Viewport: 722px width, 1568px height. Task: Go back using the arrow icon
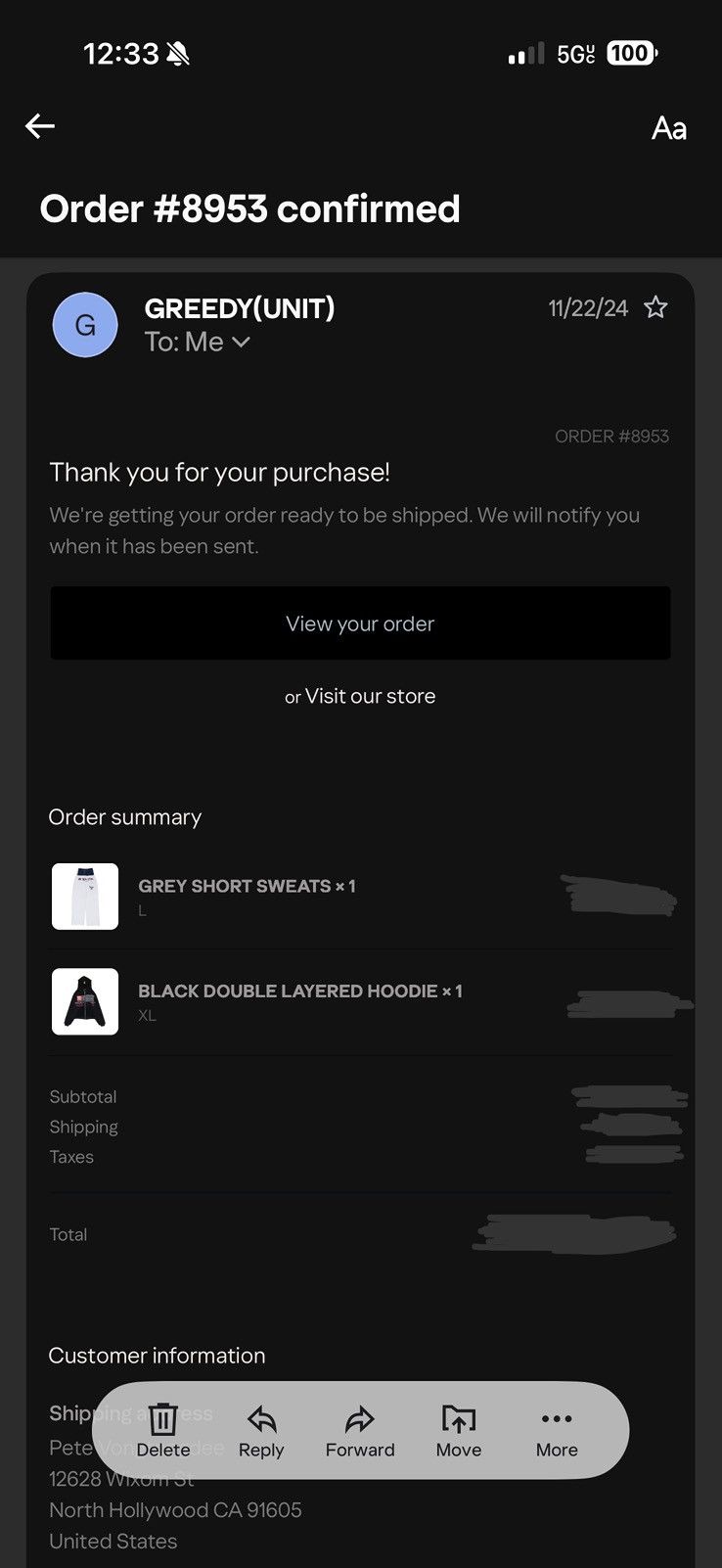pos(39,126)
